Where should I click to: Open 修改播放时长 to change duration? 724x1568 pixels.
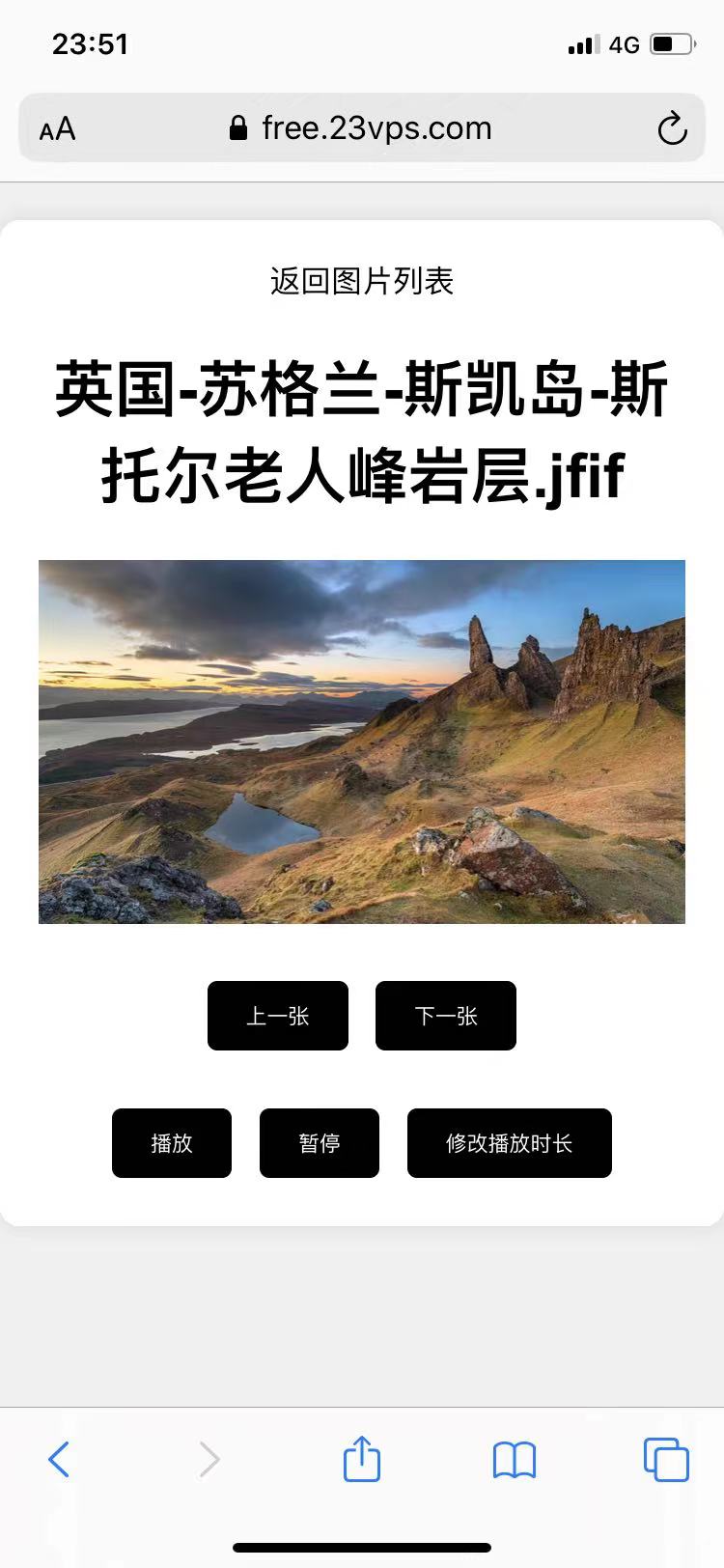[510, 1143]
